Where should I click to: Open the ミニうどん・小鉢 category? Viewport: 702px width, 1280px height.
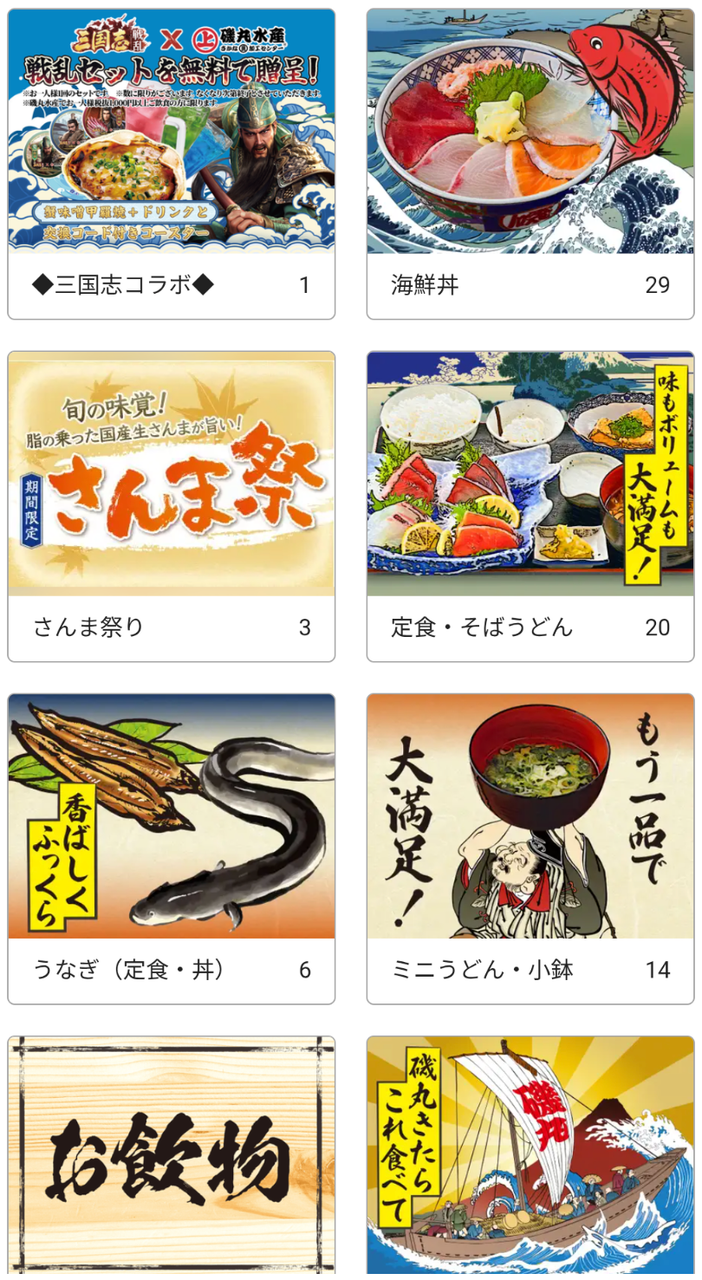point(530,849)
